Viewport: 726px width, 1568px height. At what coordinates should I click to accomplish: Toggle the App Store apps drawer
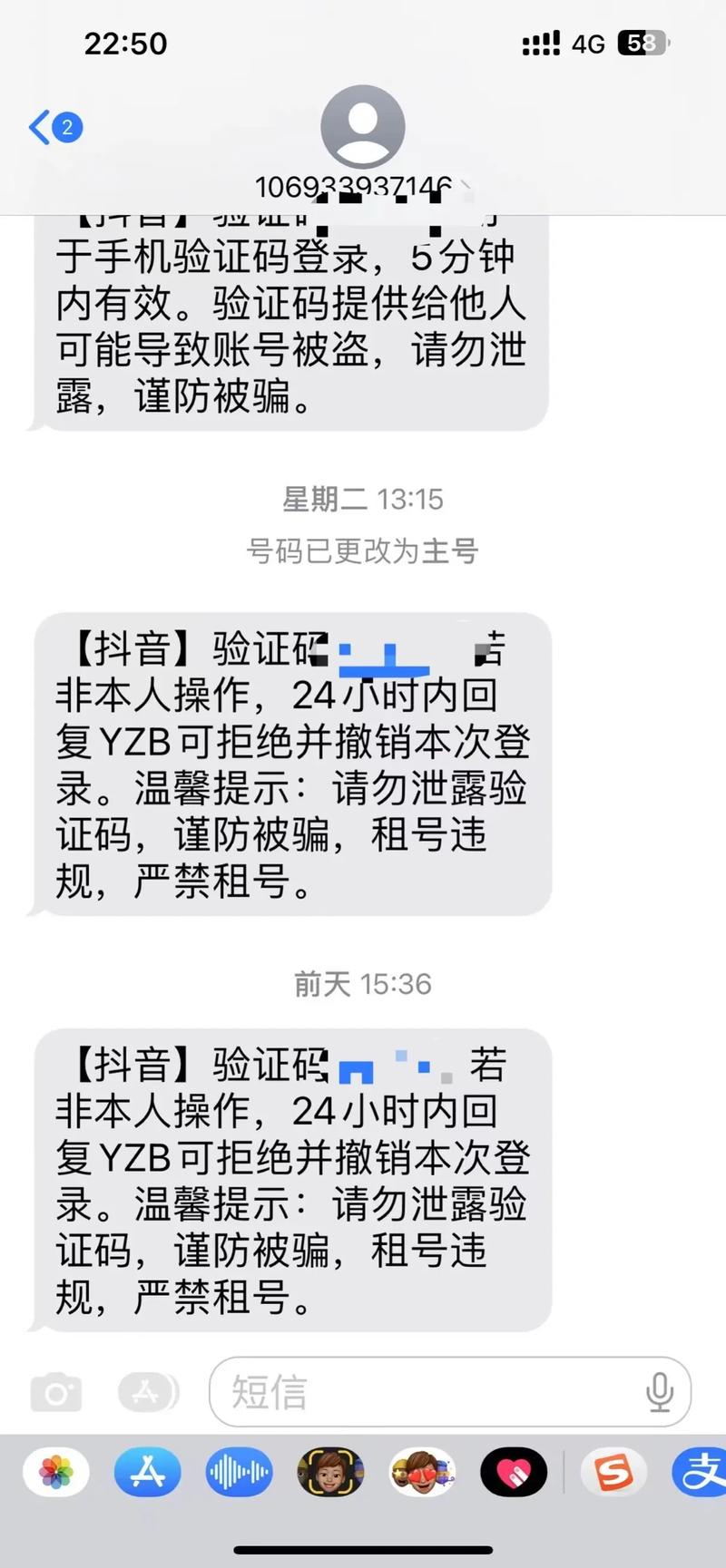148,1391
